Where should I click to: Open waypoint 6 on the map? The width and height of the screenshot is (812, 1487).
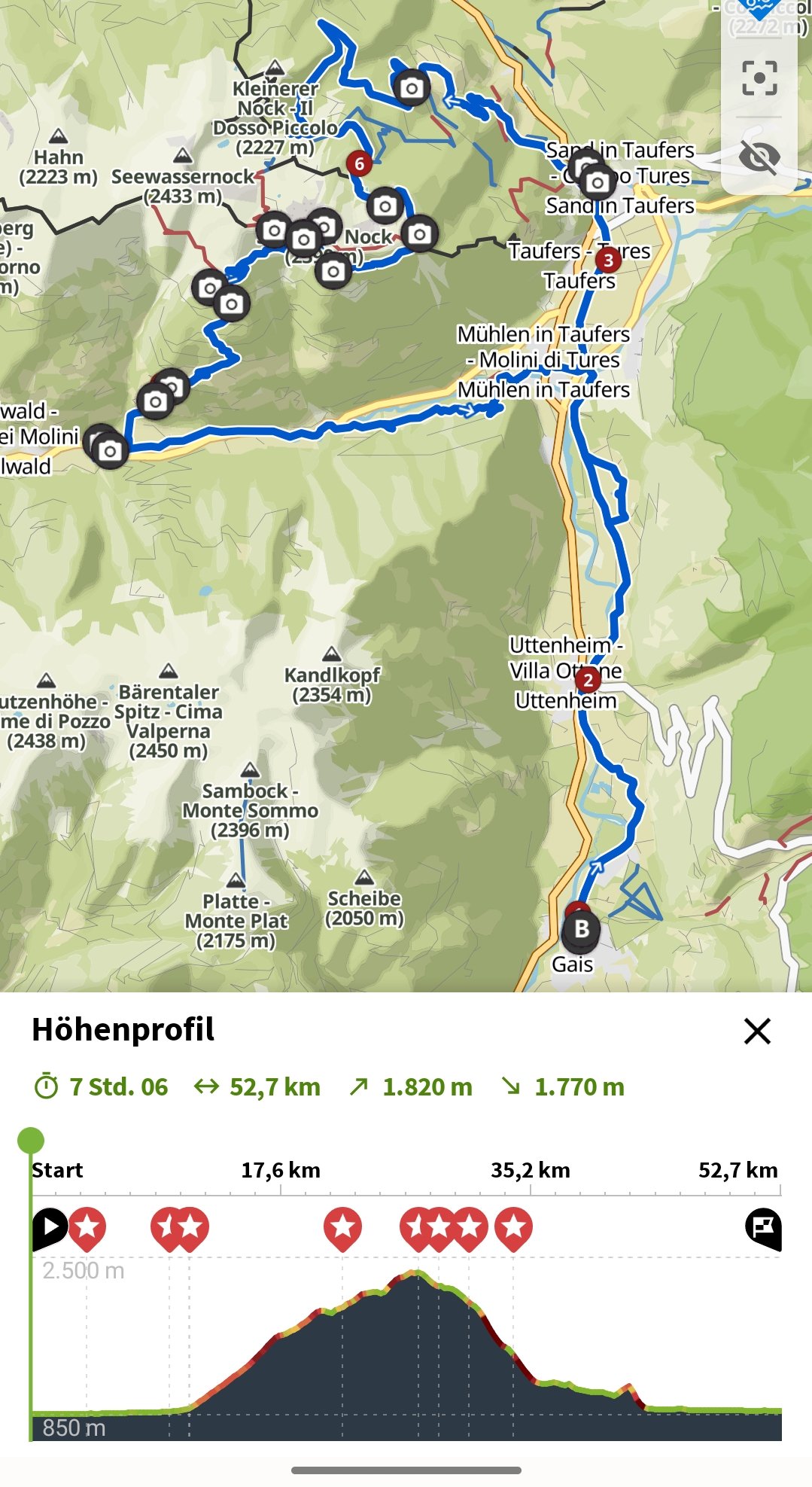pyautogui.click(x=360, y=163)
